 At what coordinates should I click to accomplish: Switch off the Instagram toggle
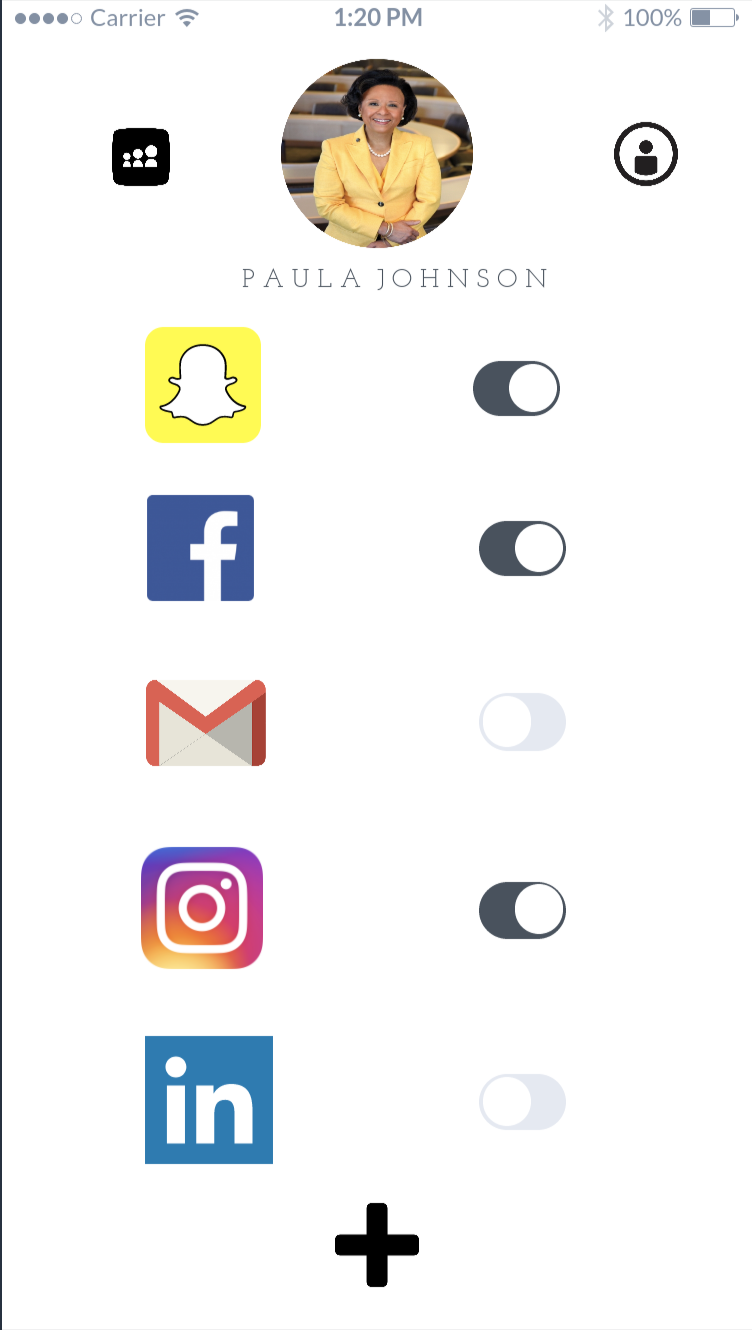pos(522,910)
